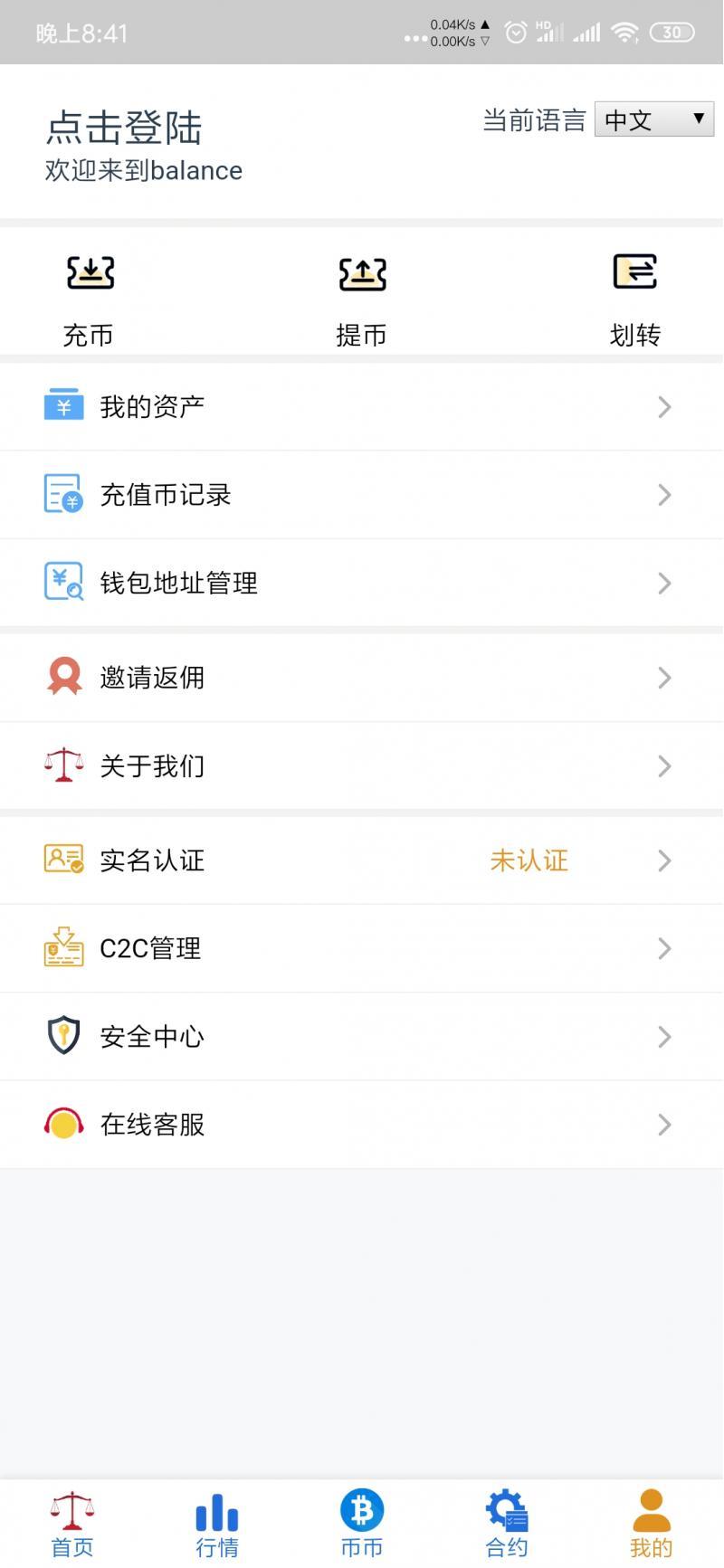The image size is (724, 1568).
Task: Tap the 邀请返佣 invite rebate icon
Action: [x=63, y=677]
